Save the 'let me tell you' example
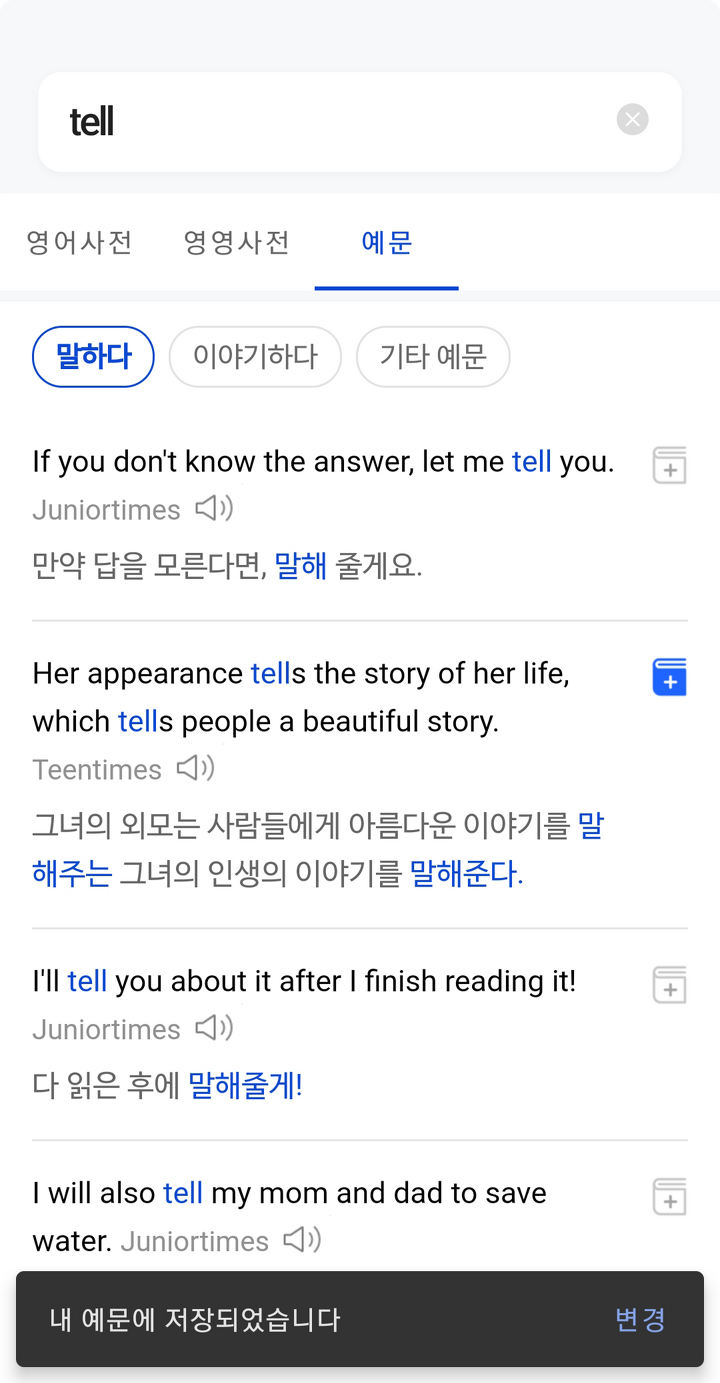This screenshot has height=1383, width=720. 669,466
